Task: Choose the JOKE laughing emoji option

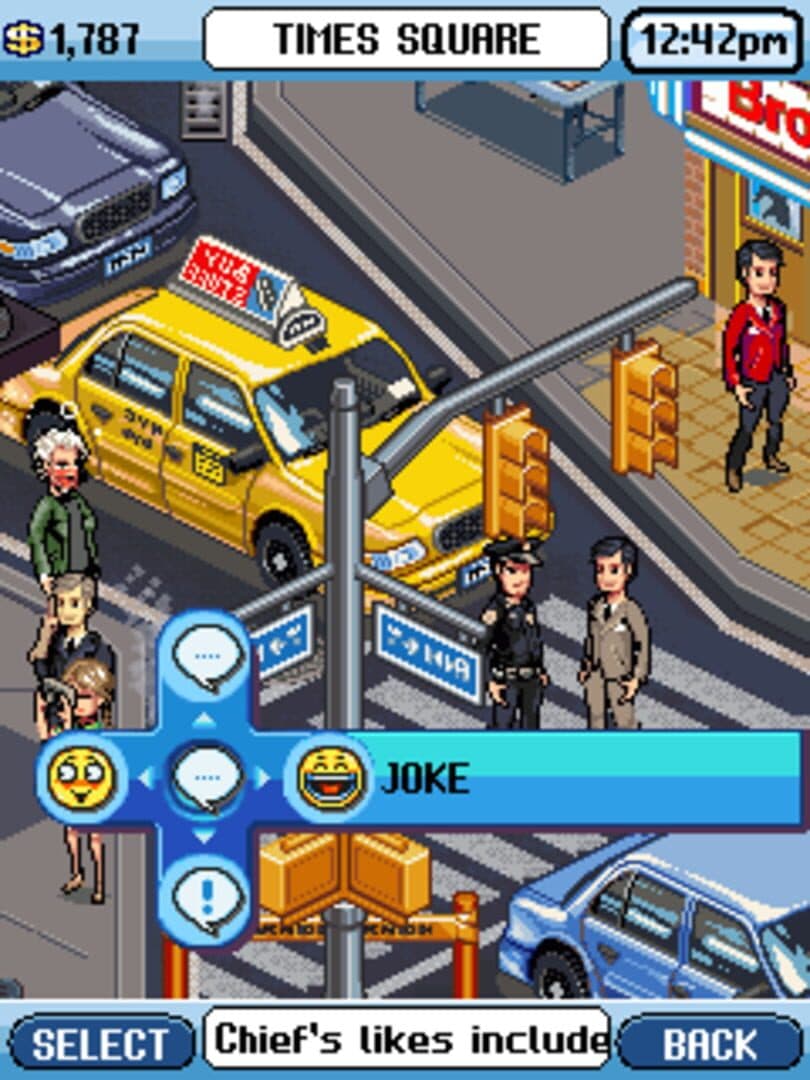Action: 331,777
